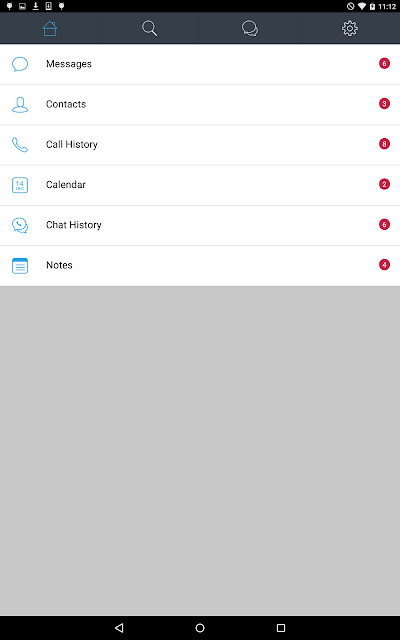Switch to the home tab
400x640 pixels.
coord(50,28)
